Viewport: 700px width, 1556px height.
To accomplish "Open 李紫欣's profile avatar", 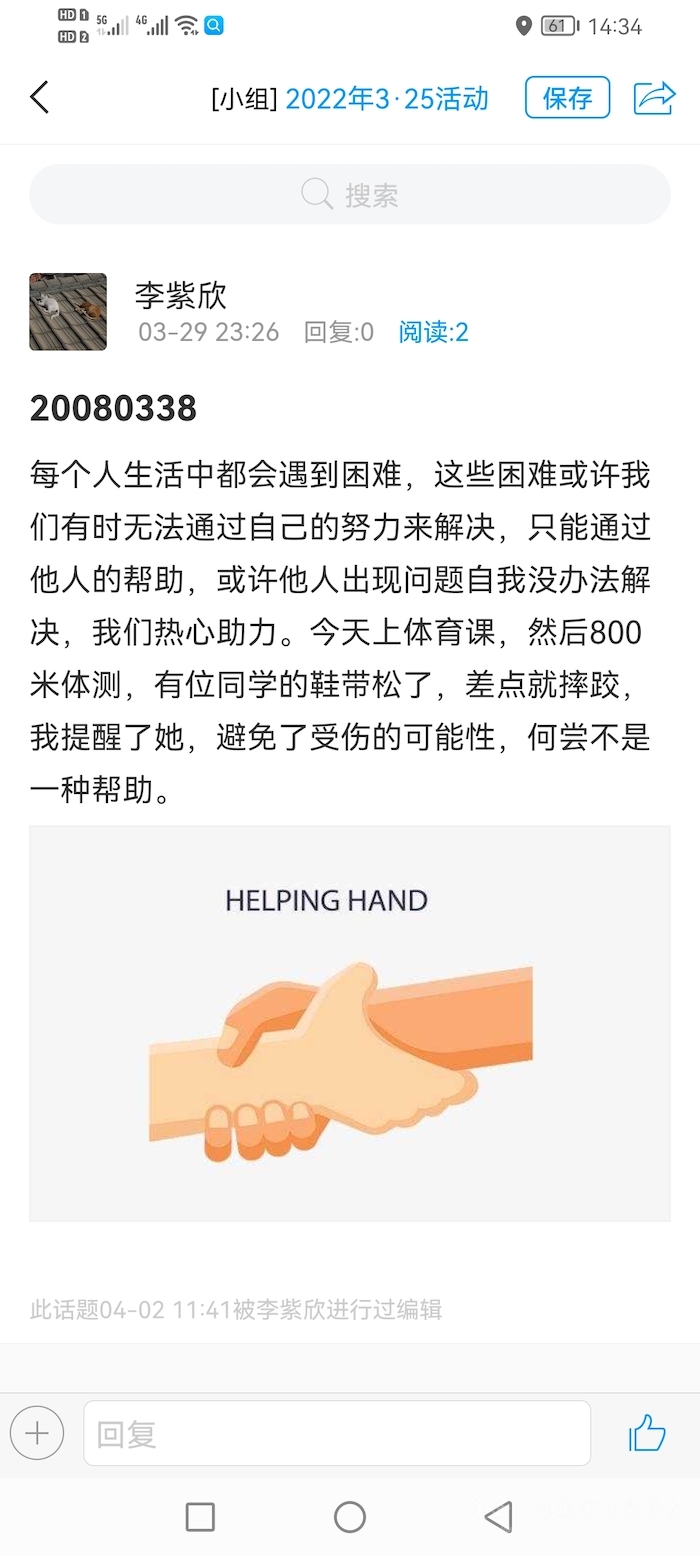I will pyautogui.click(x=68, y=312).
